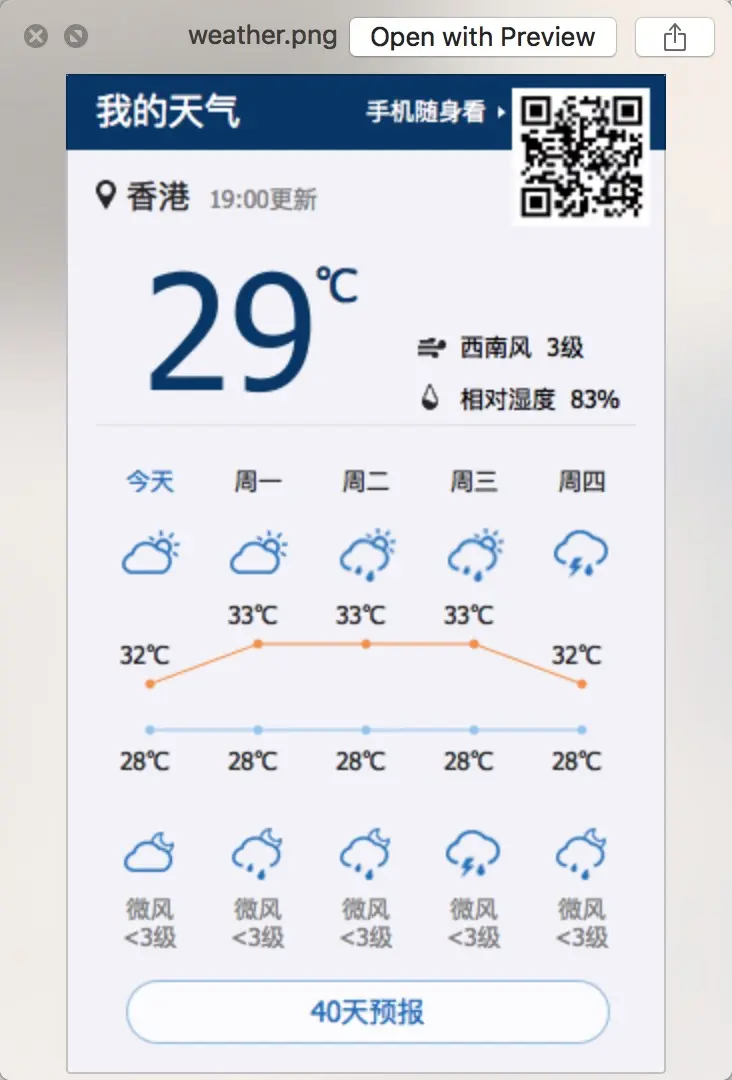Close the Quick Look preview window
This screenshot has height=1080, width=732.
(36, 37)
